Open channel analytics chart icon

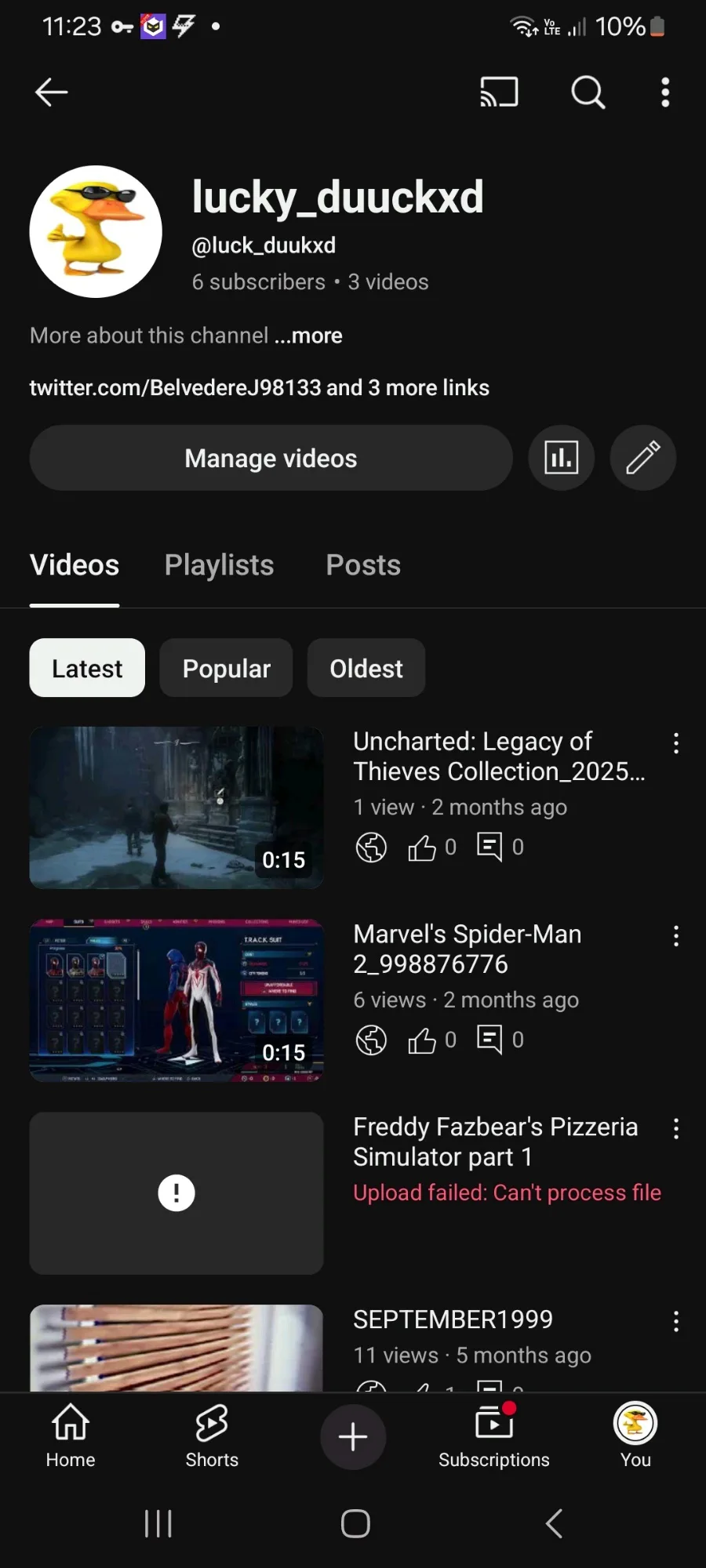click(x=562, y=459)
